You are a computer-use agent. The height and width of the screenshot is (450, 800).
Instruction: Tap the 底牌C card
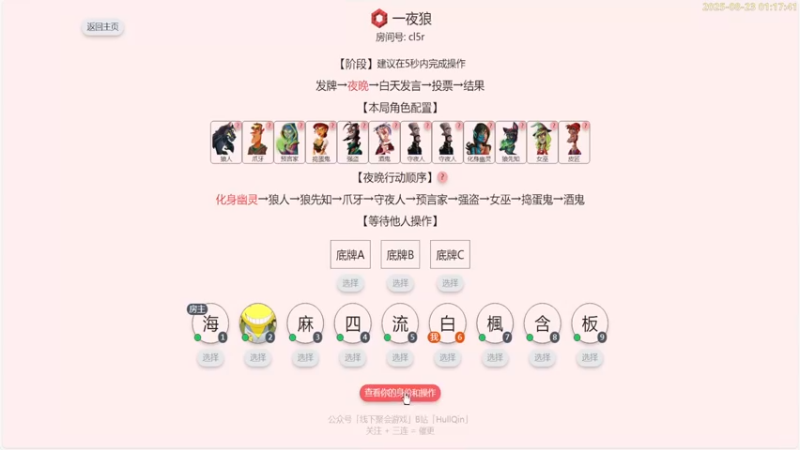tap(450, 255)
